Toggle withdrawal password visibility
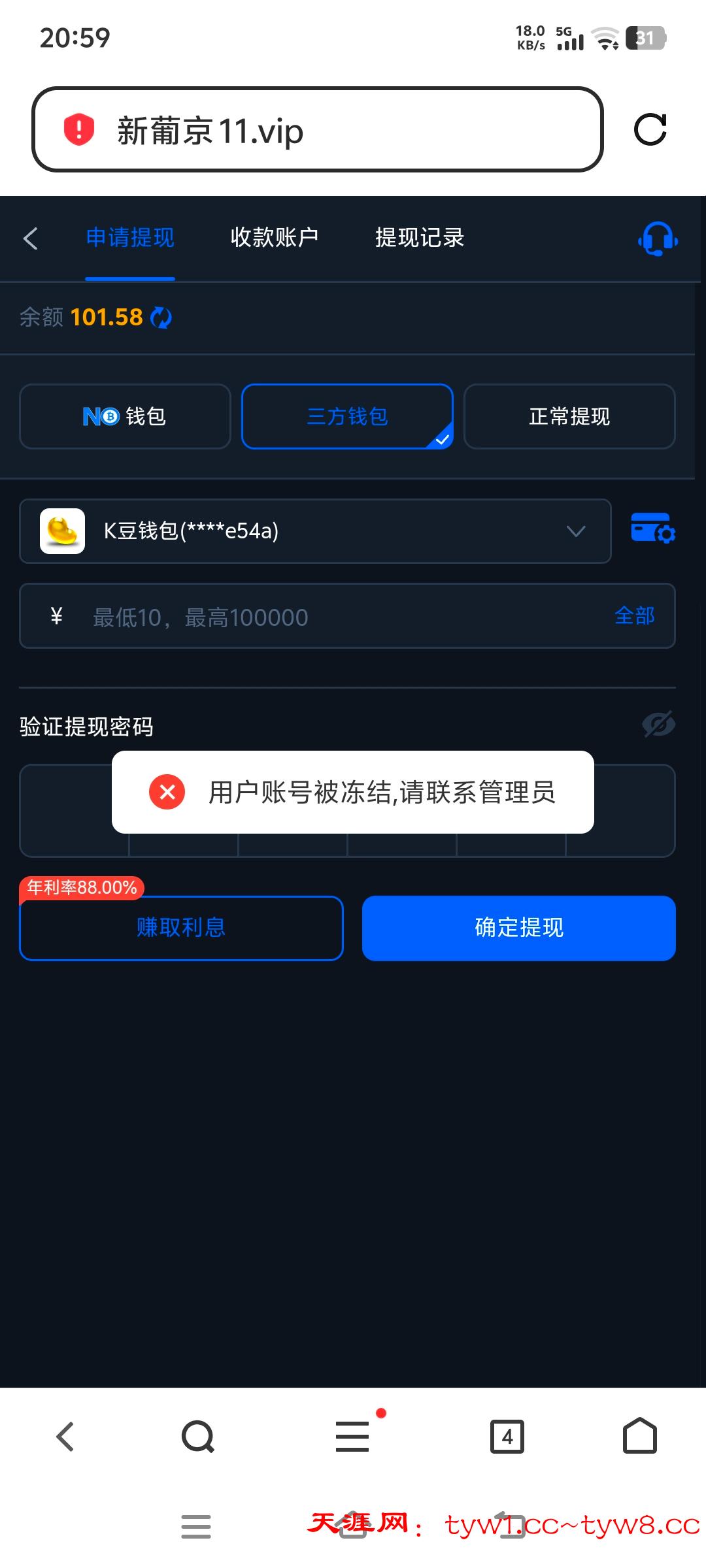Viewport: 706px width, 1568px height. (658, 724)
